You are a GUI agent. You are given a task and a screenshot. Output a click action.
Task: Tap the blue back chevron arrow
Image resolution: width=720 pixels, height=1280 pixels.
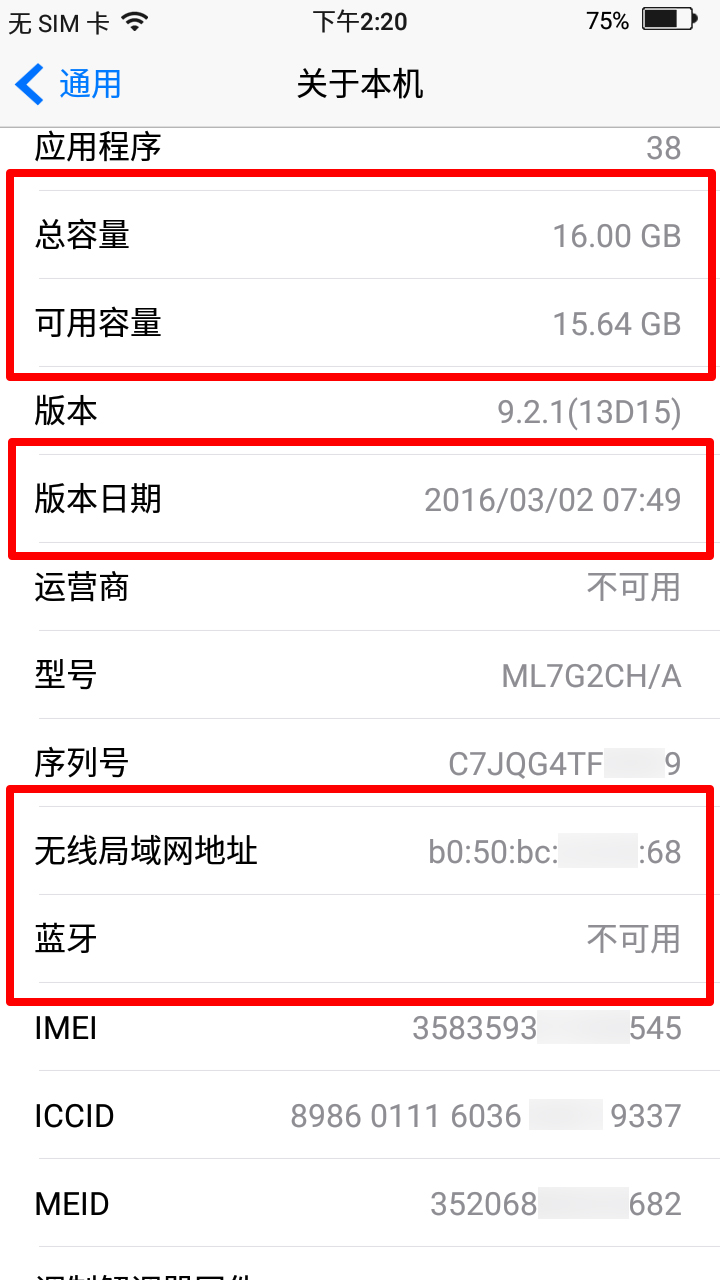click(27, 85)
